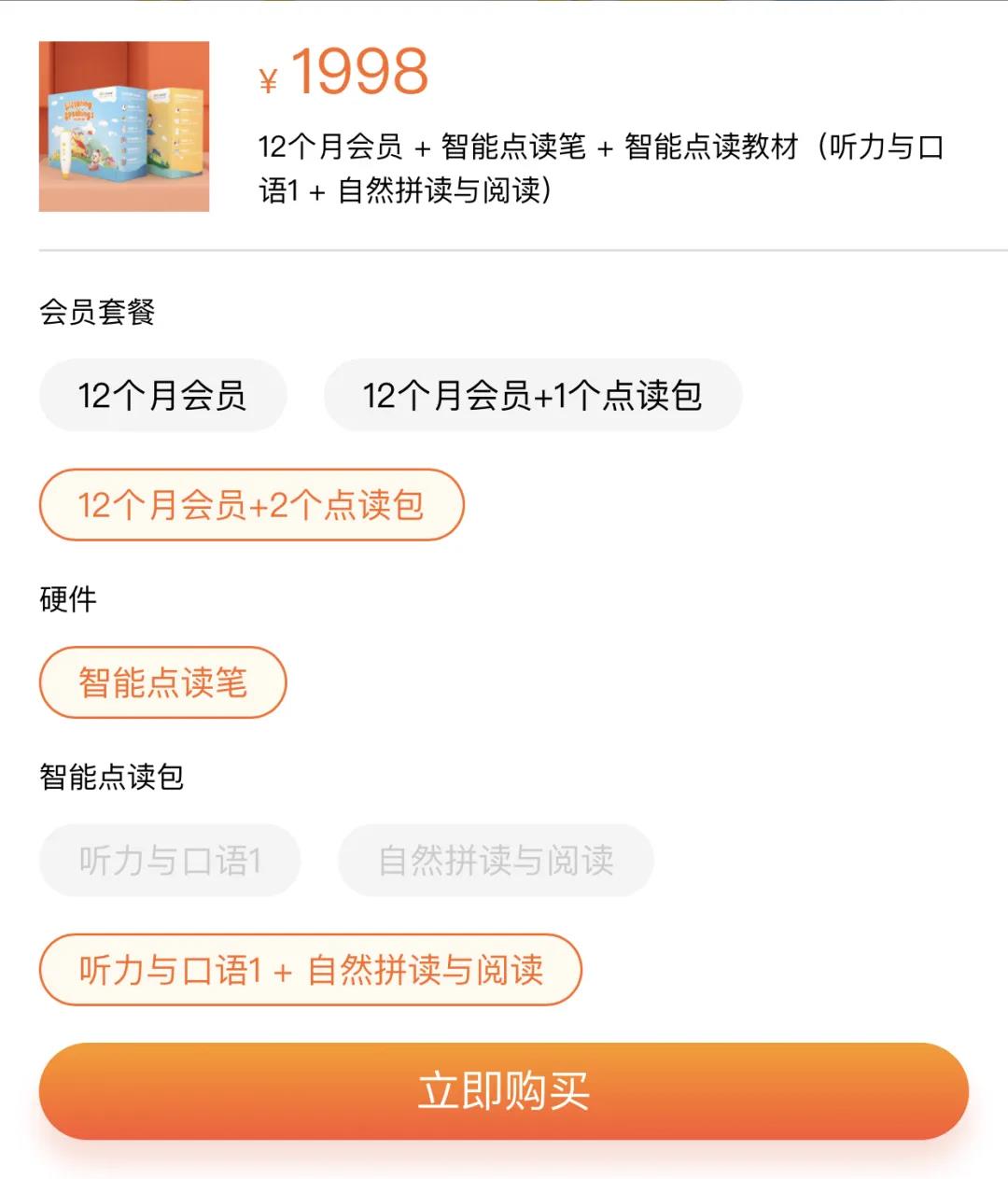Toggle off the selected 智能点读笔 option
1008x1179 pixels.
163,682
